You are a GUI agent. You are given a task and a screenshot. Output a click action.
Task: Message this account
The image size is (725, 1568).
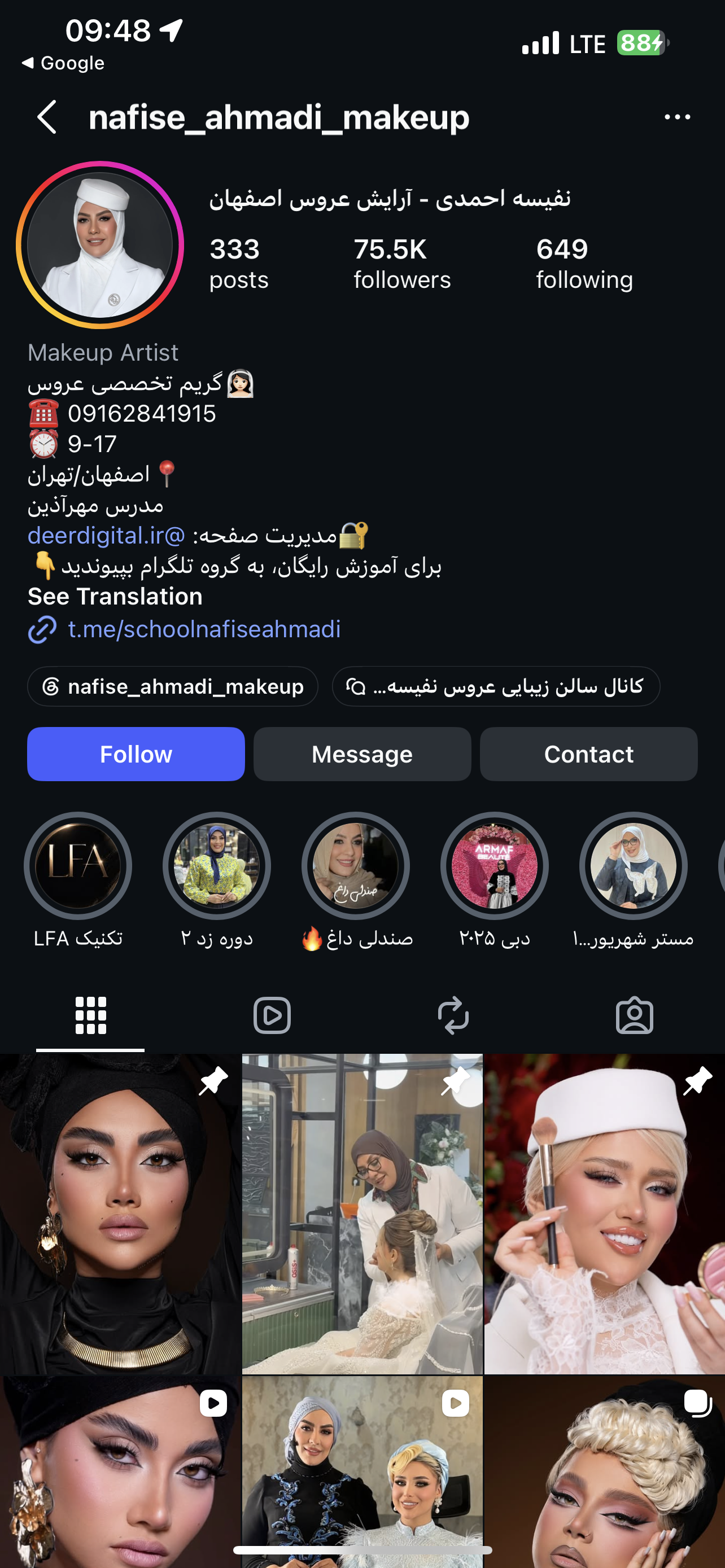pos(362,754)
